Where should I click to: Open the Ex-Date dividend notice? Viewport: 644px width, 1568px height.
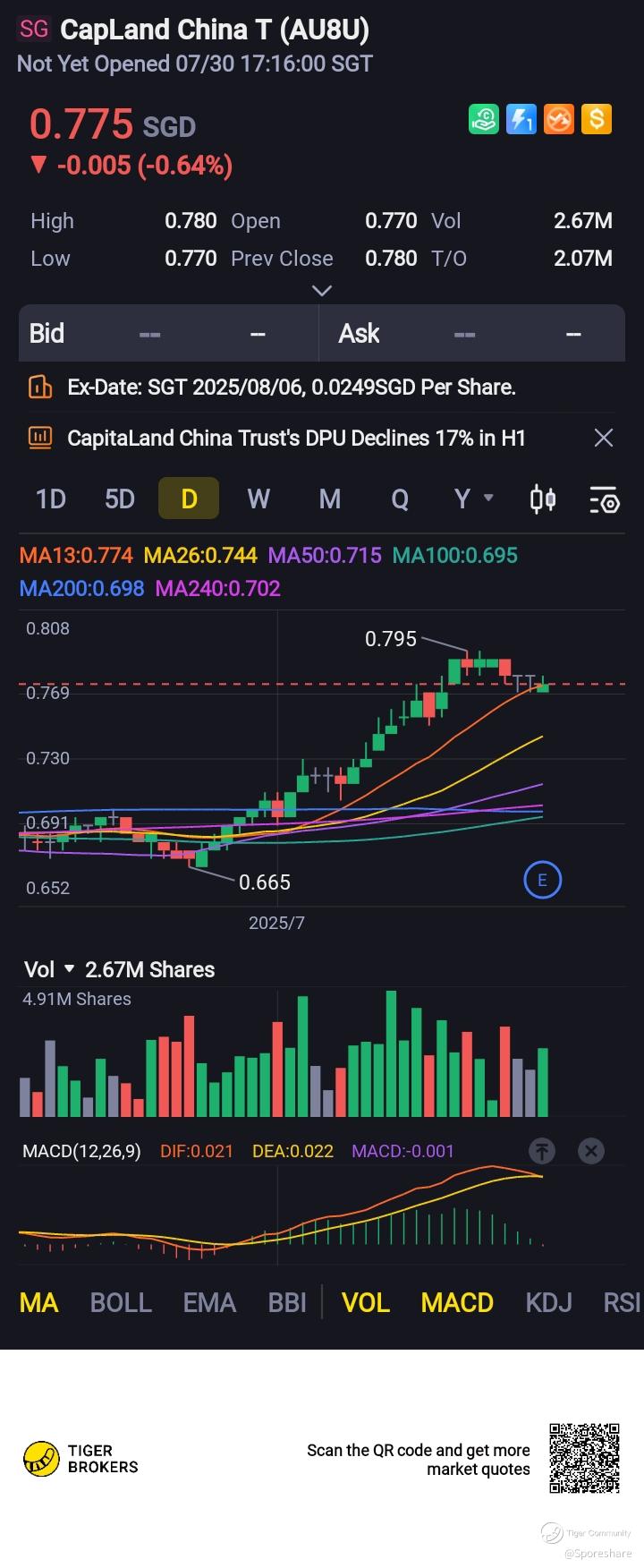coord(291,388)
